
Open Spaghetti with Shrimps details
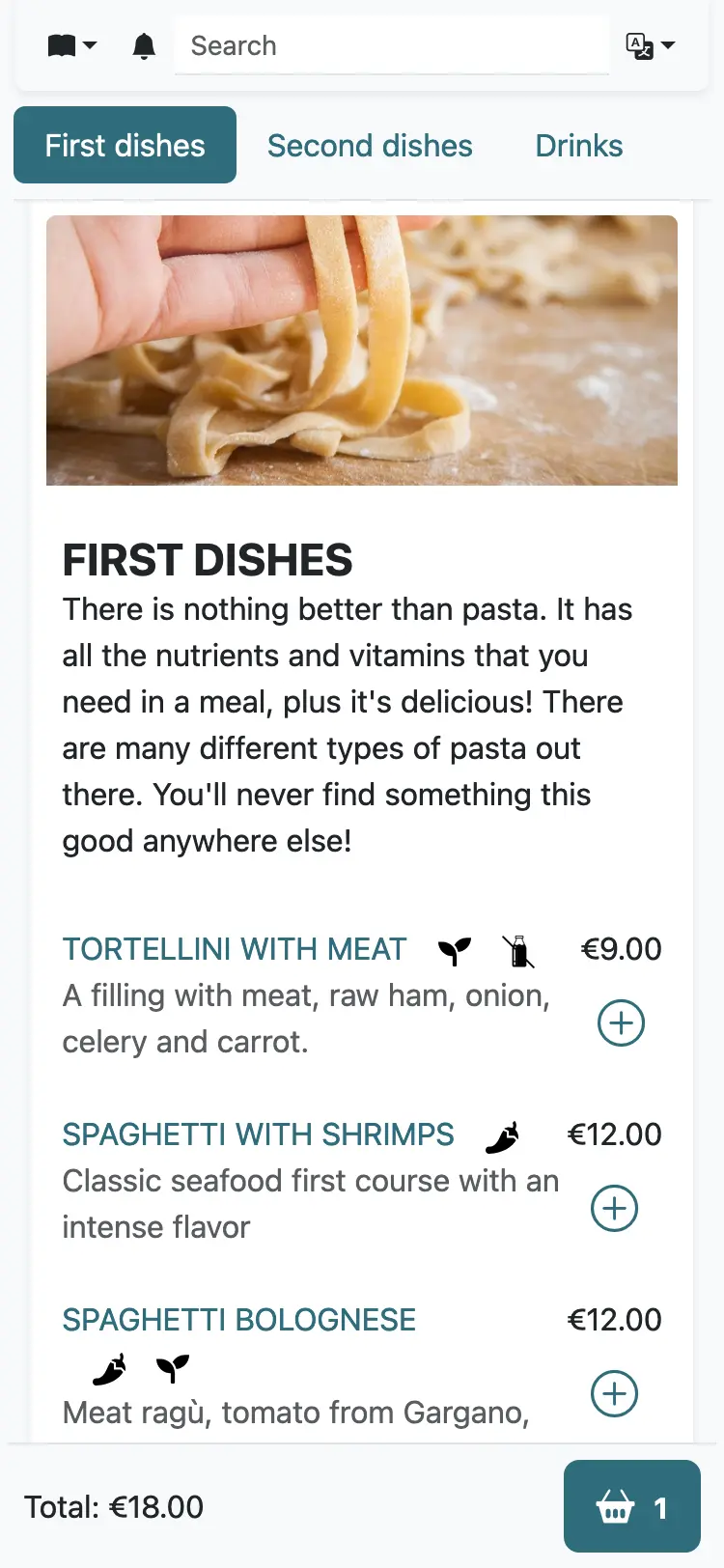(258, 1134)
